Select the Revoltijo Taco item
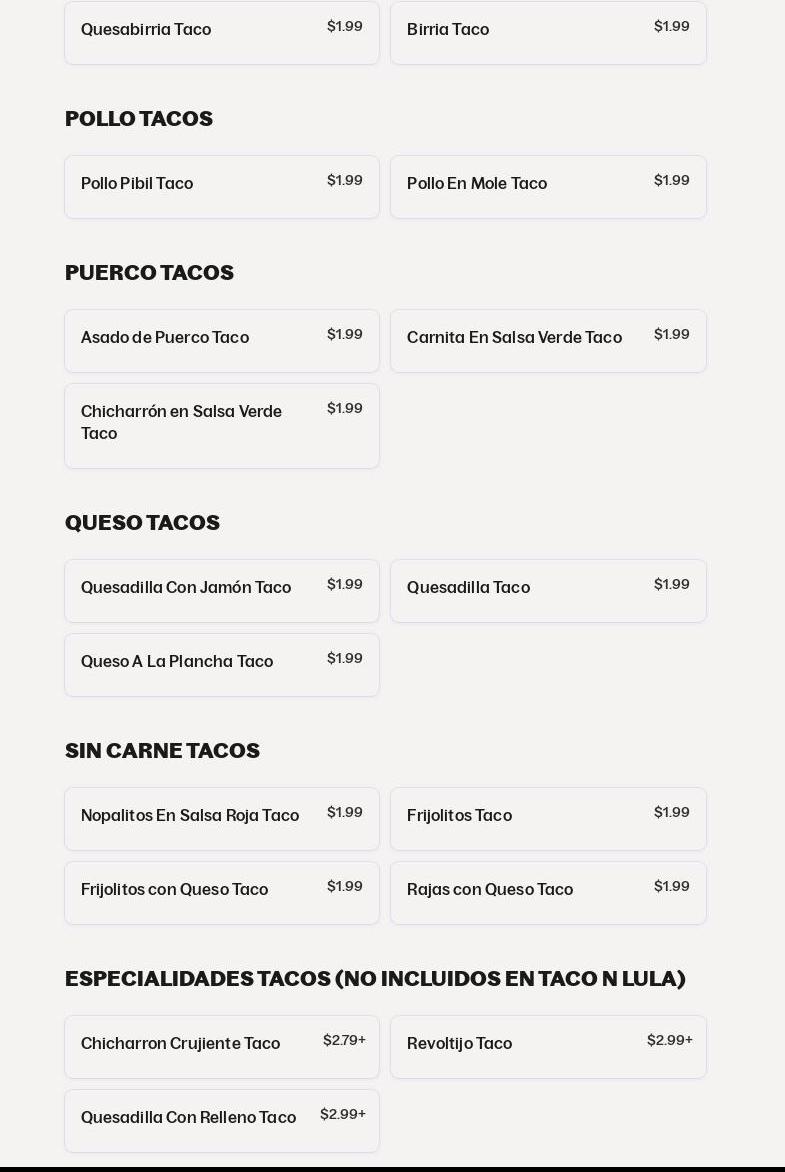The height and width of the screenshot is (1172, 785). [548, 1046]
